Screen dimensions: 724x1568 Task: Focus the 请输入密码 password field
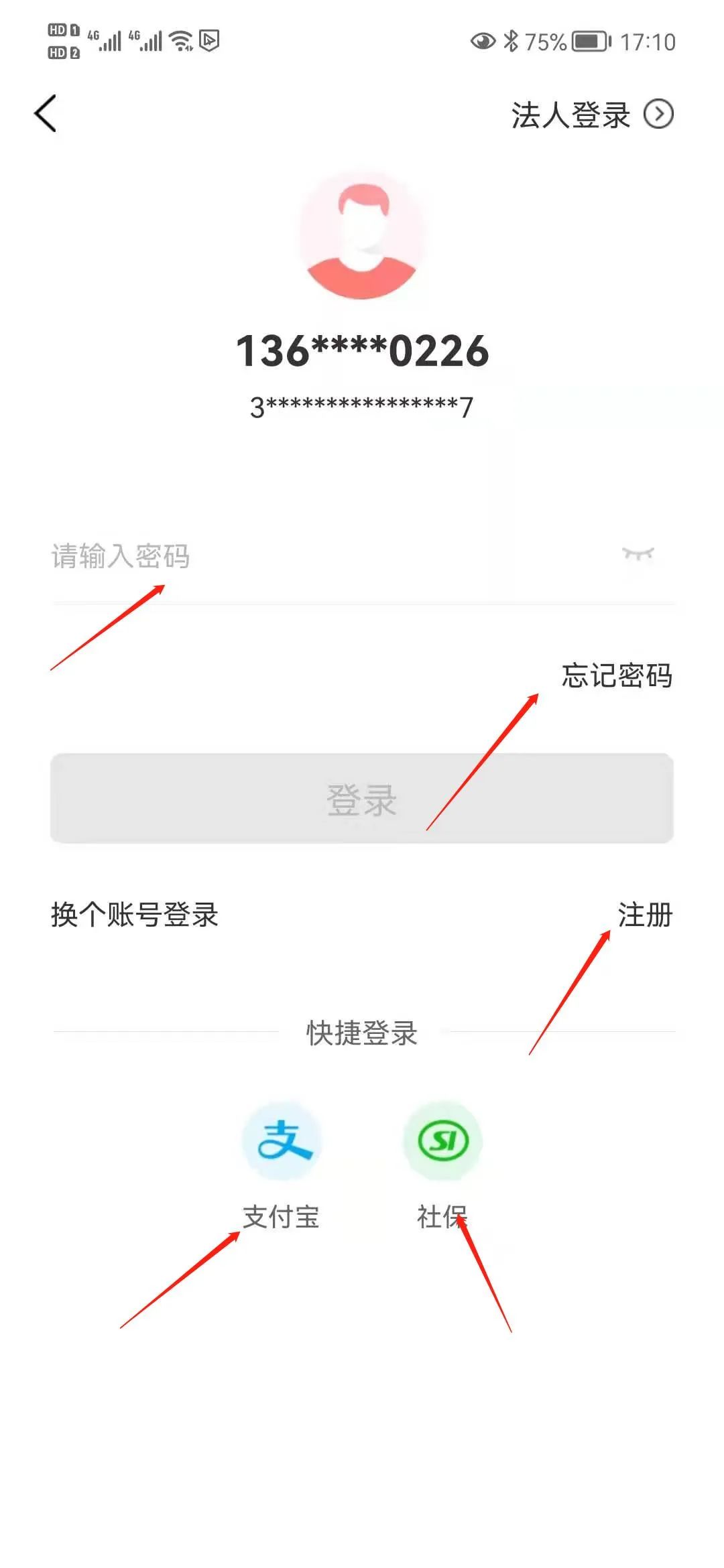click(322, 556)
